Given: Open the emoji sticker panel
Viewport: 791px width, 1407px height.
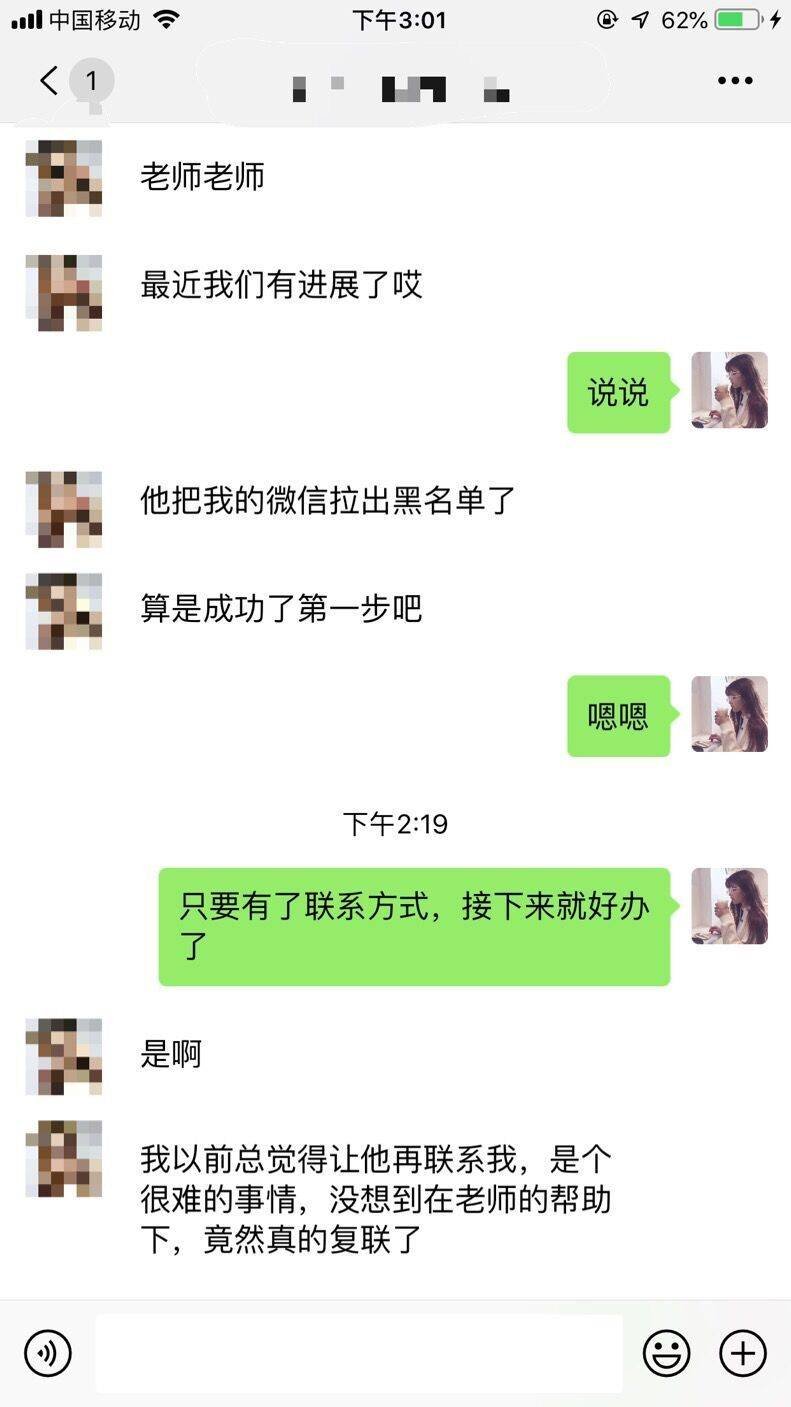Looking at the screenshot, I should coord(666,1354).
